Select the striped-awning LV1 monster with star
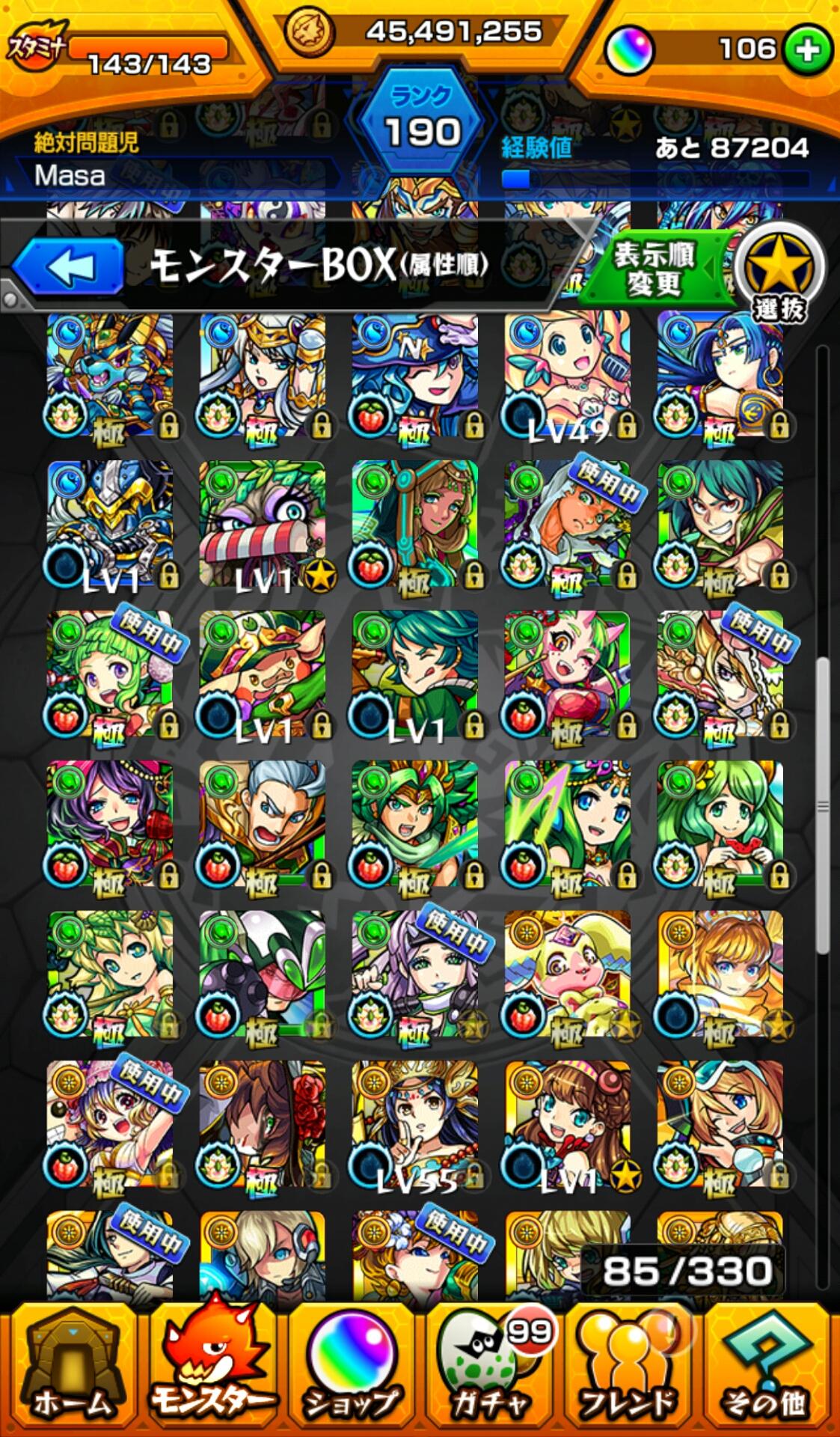Screen dimensions: 840x1437 point(262,526)
